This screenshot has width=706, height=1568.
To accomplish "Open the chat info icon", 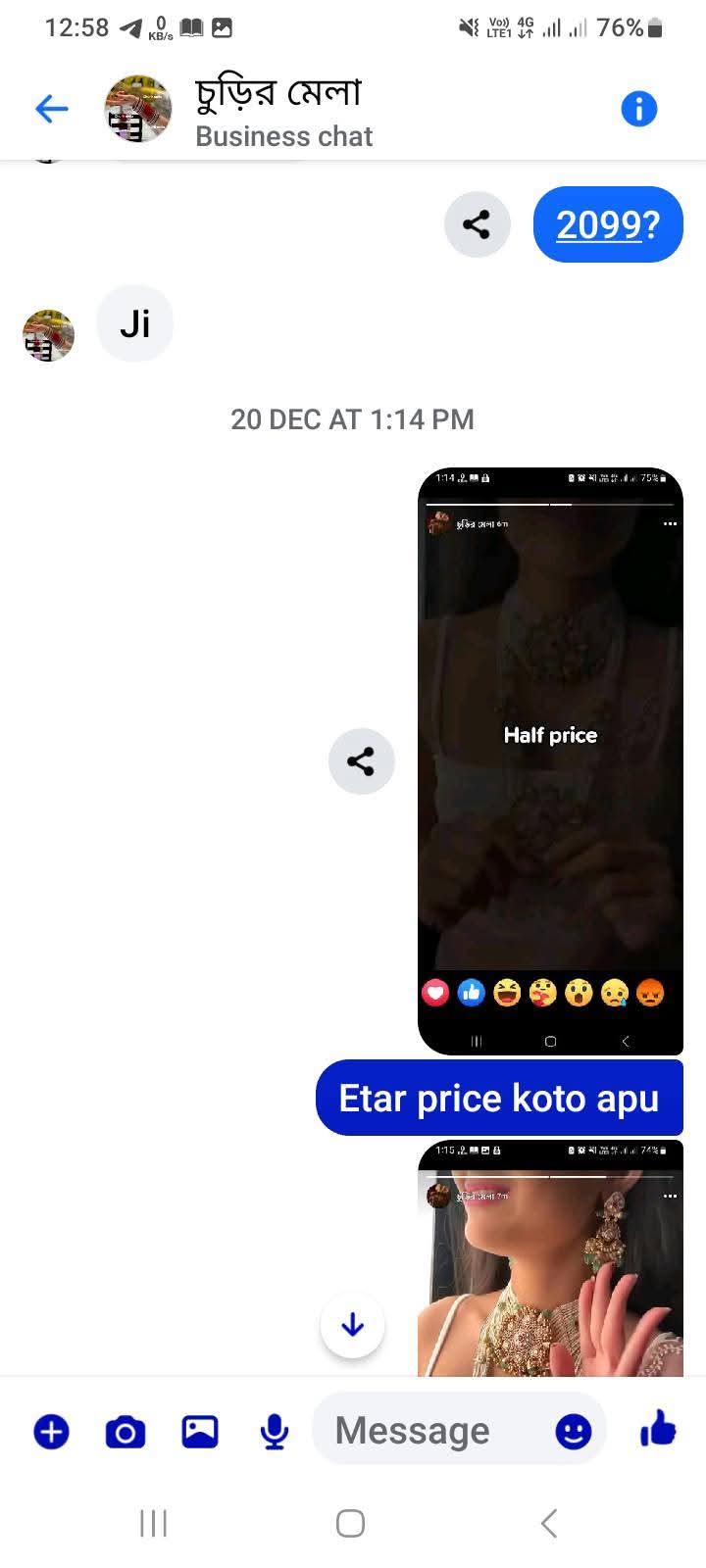I will pos(639,109).
